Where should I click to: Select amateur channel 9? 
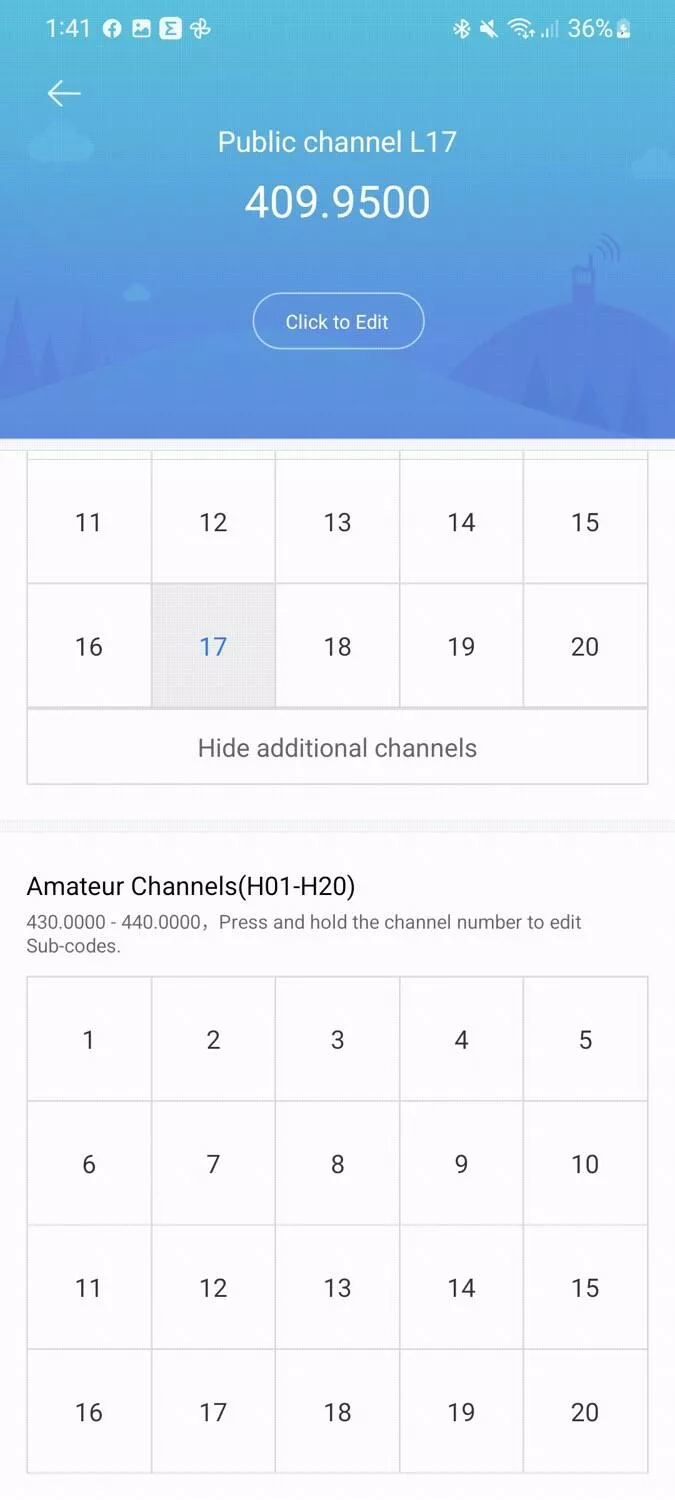pos(461,1163)
